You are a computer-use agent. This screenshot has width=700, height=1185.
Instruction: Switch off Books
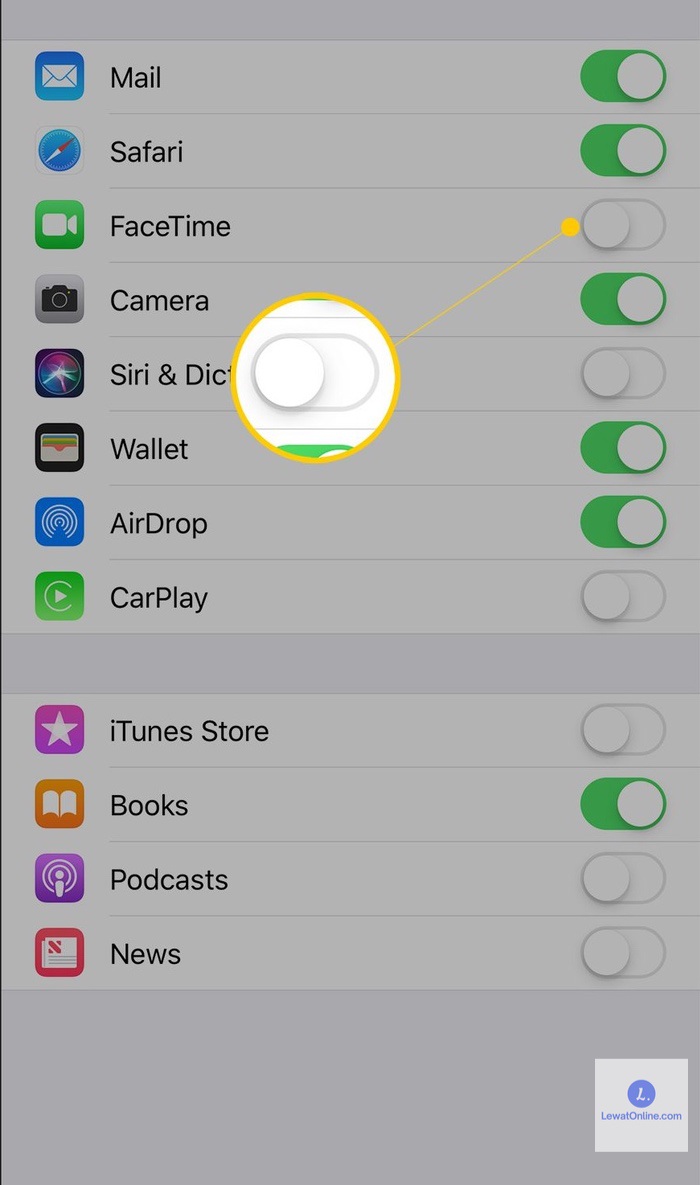point(623,804)
